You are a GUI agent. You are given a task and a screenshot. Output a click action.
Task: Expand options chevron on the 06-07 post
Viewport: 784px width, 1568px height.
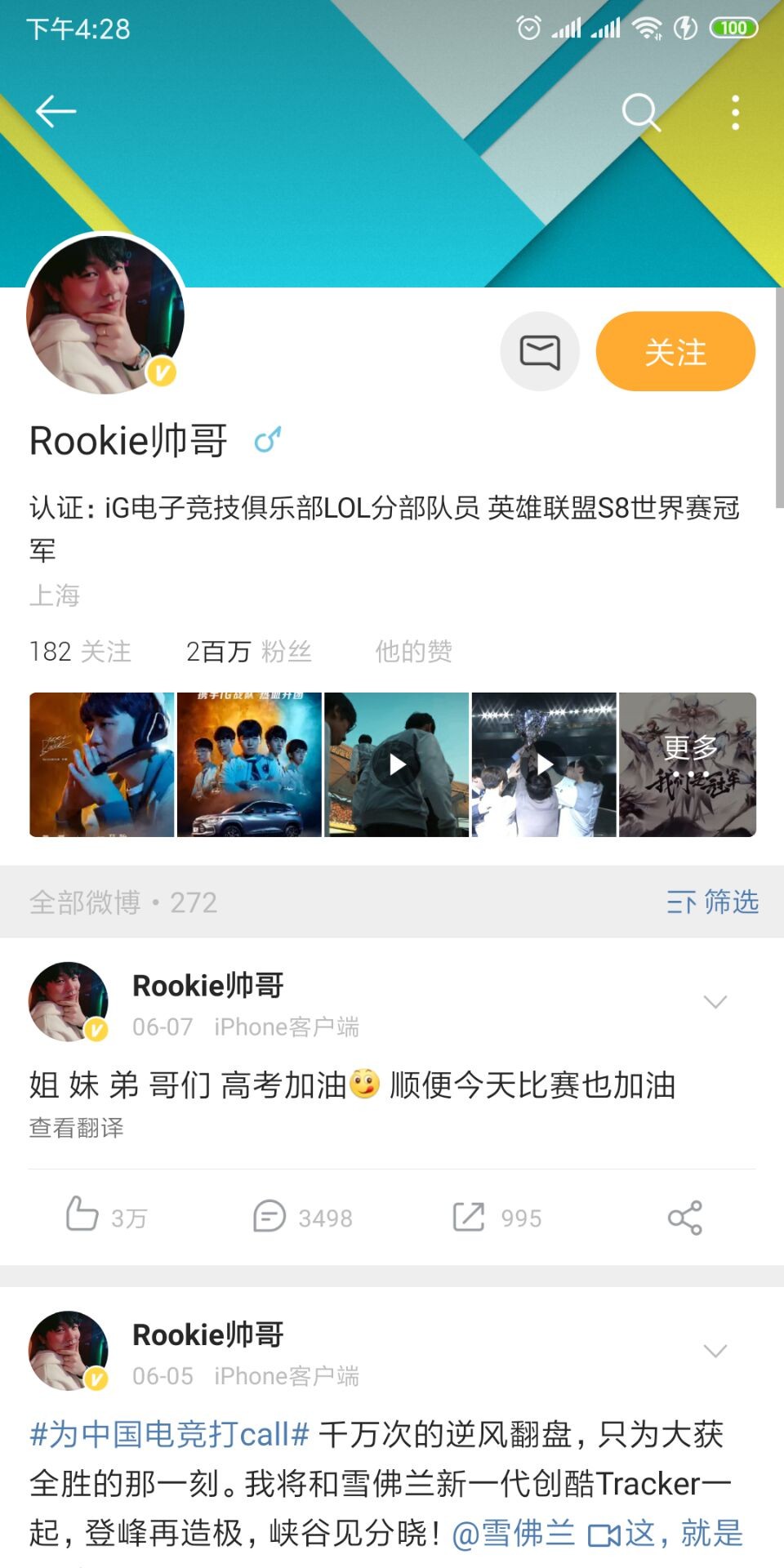[x=715, y=1002]
